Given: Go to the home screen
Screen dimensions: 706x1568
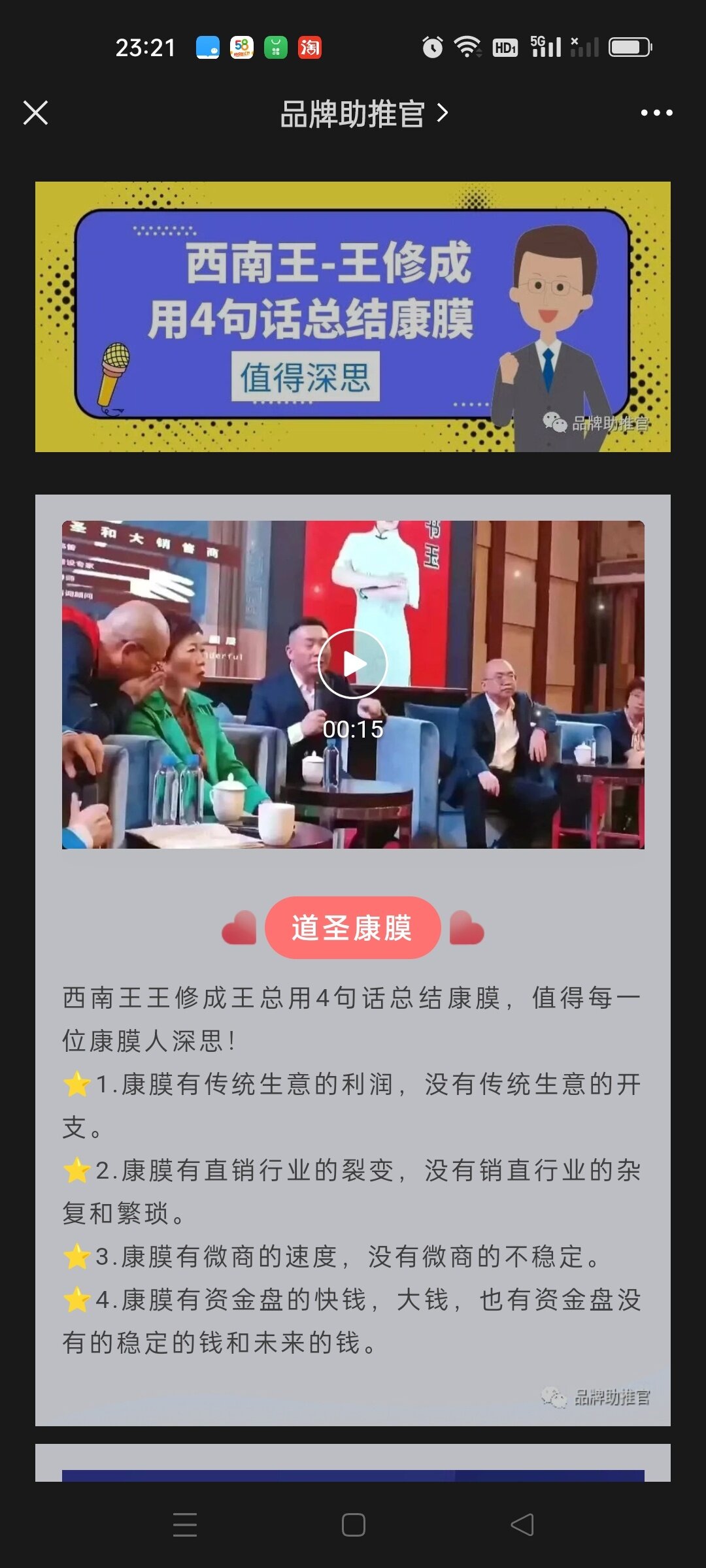Looking at the screenshot, I should 353,1525.
